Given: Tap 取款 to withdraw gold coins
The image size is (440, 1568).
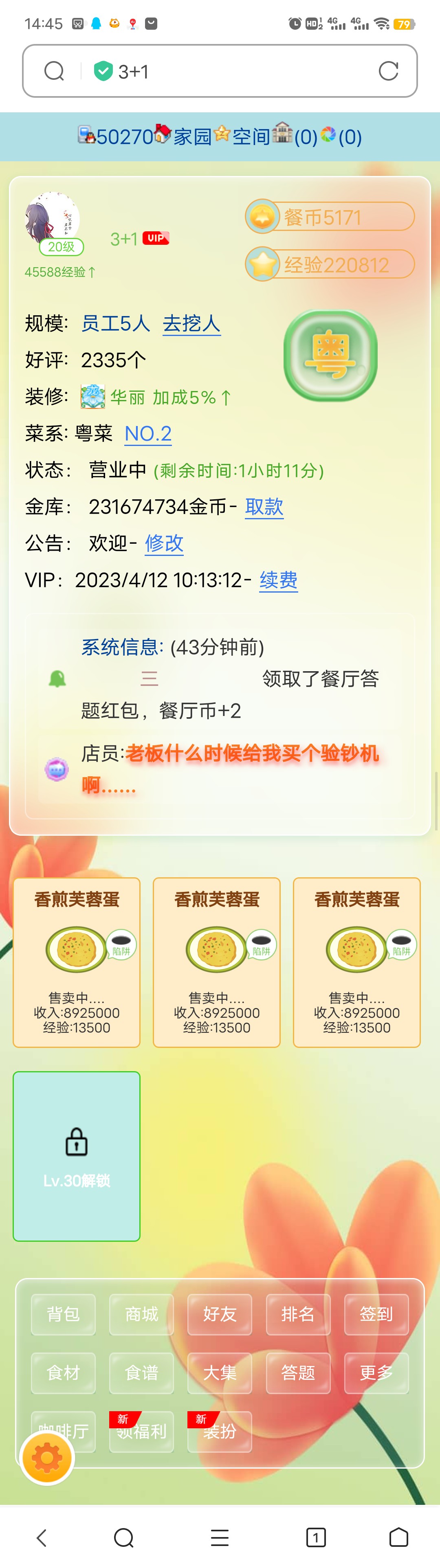Looking at the screenshot, I should pos(264,506).
